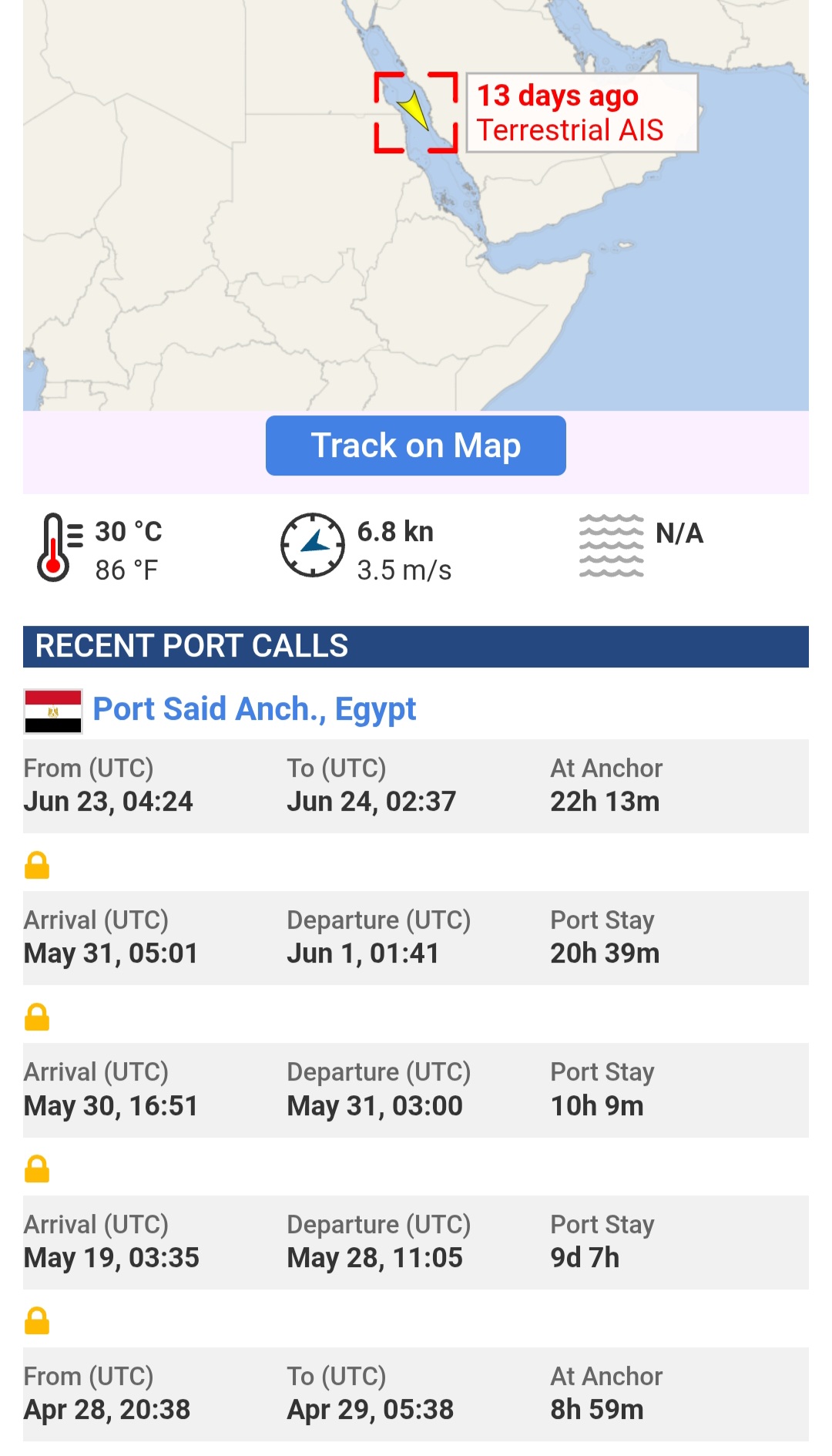The image size is (832, 1456).
Task: Tap the lock icon above Apr 28 anchorage
Action: [37, 1320]
